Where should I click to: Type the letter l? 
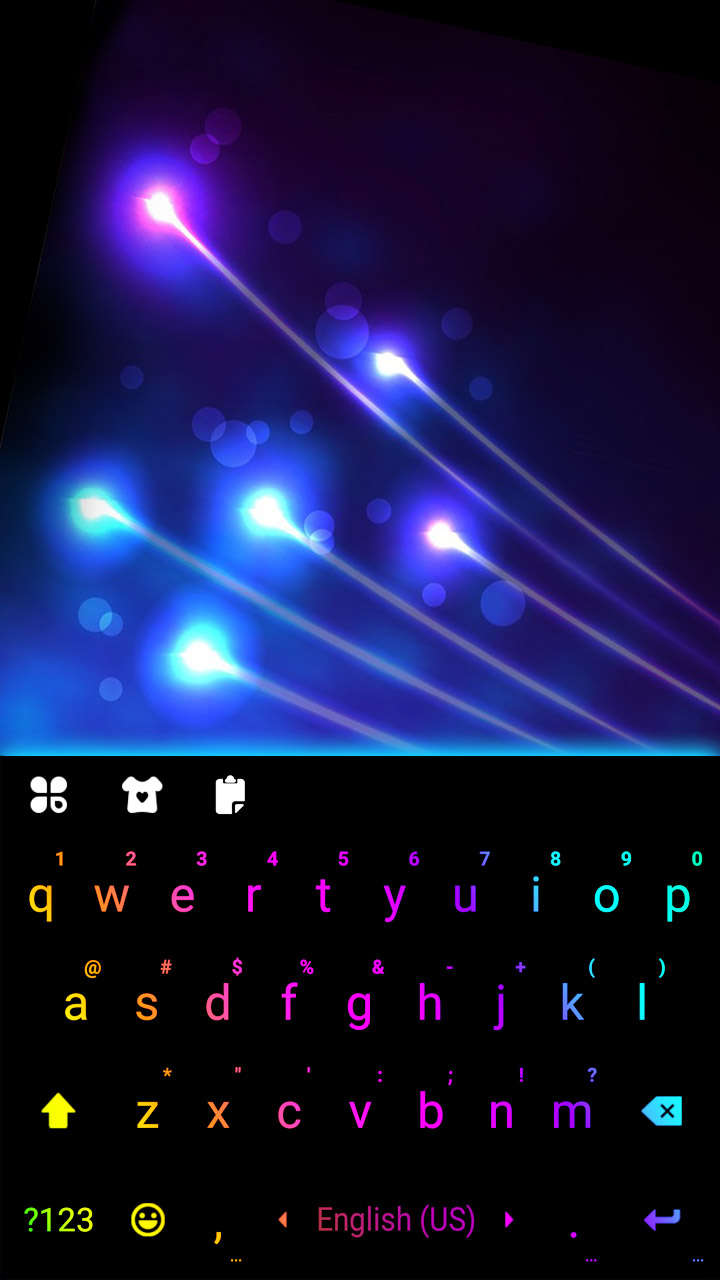pos(642,1004)
